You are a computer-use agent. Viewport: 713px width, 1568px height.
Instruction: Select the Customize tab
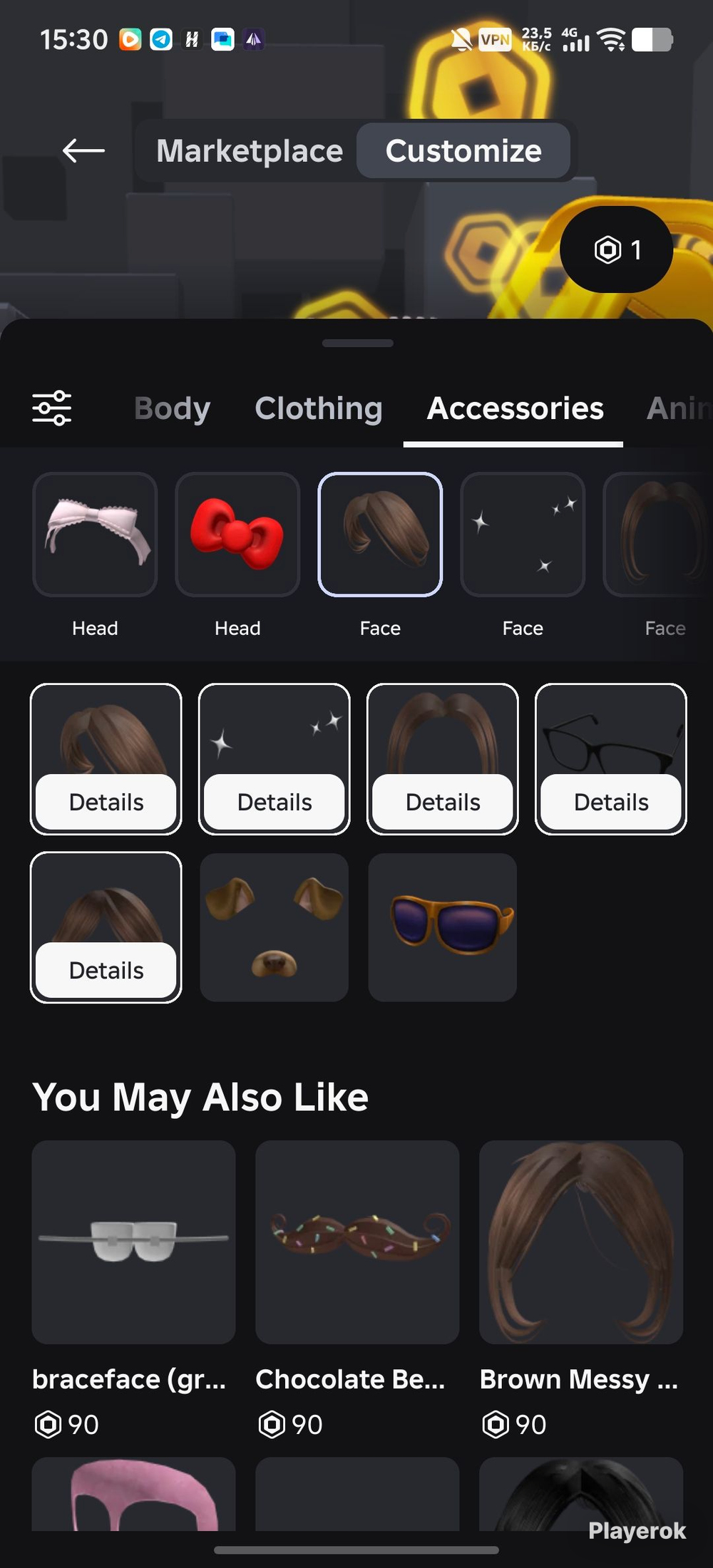[463, 150]
